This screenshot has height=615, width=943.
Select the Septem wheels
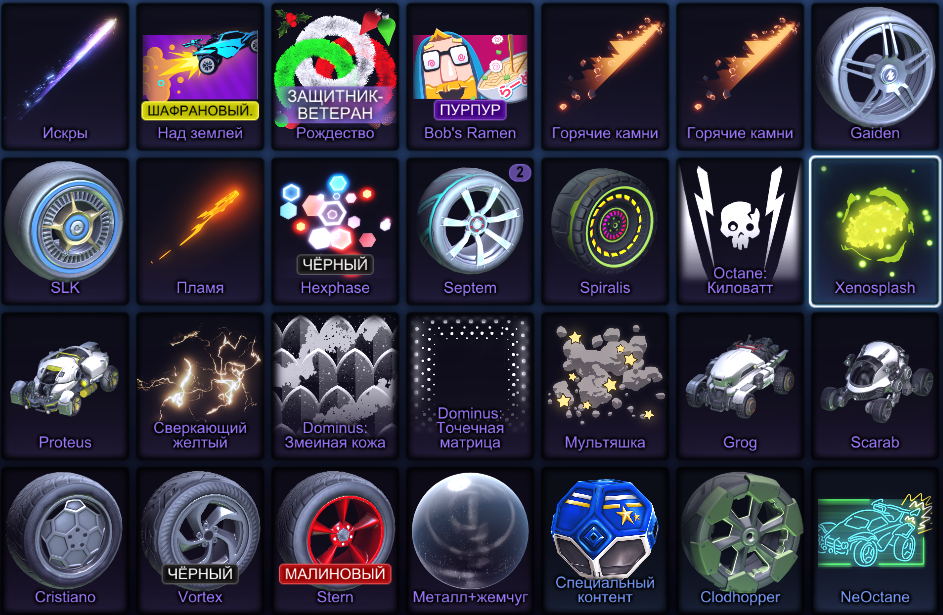(470, 230)
